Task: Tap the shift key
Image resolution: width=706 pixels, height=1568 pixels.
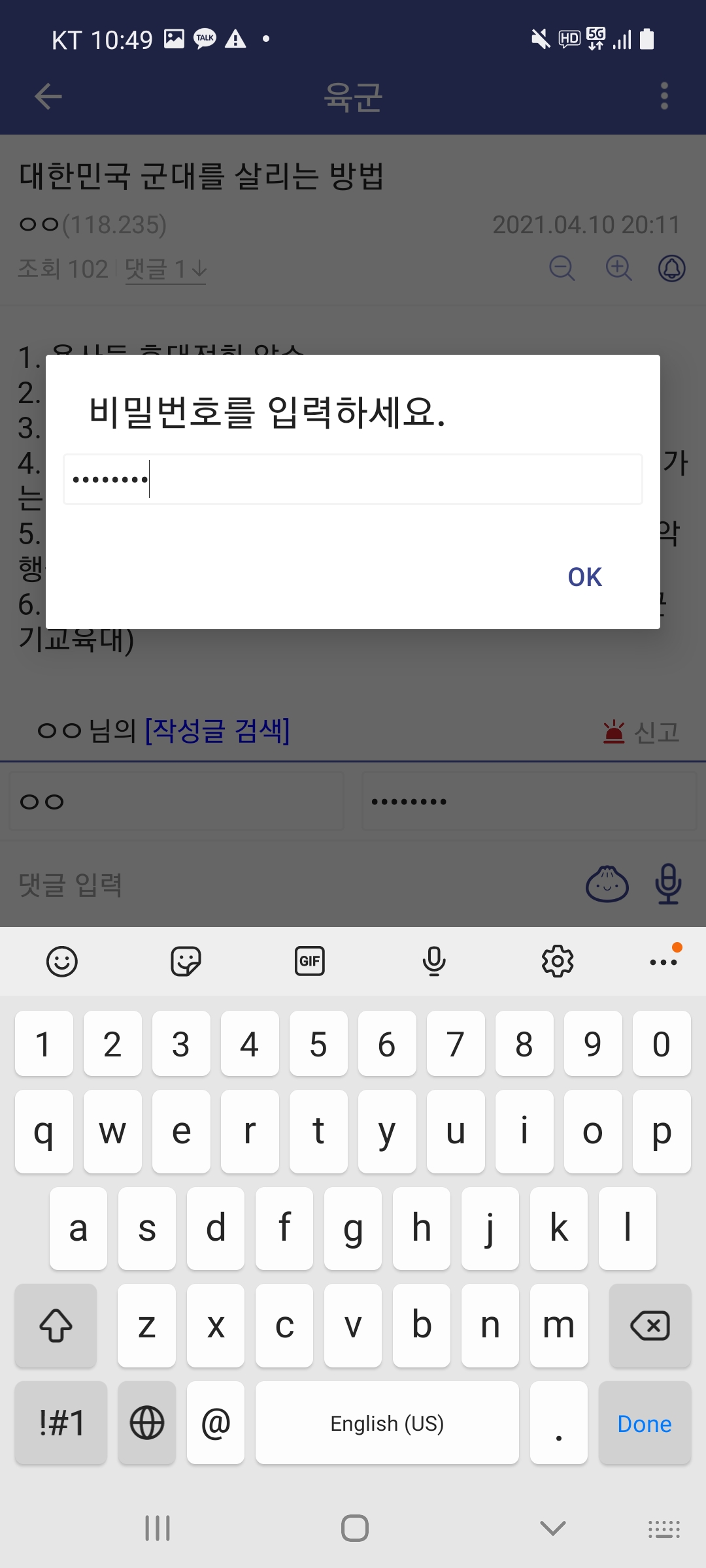Action: tap(56, 1326)
